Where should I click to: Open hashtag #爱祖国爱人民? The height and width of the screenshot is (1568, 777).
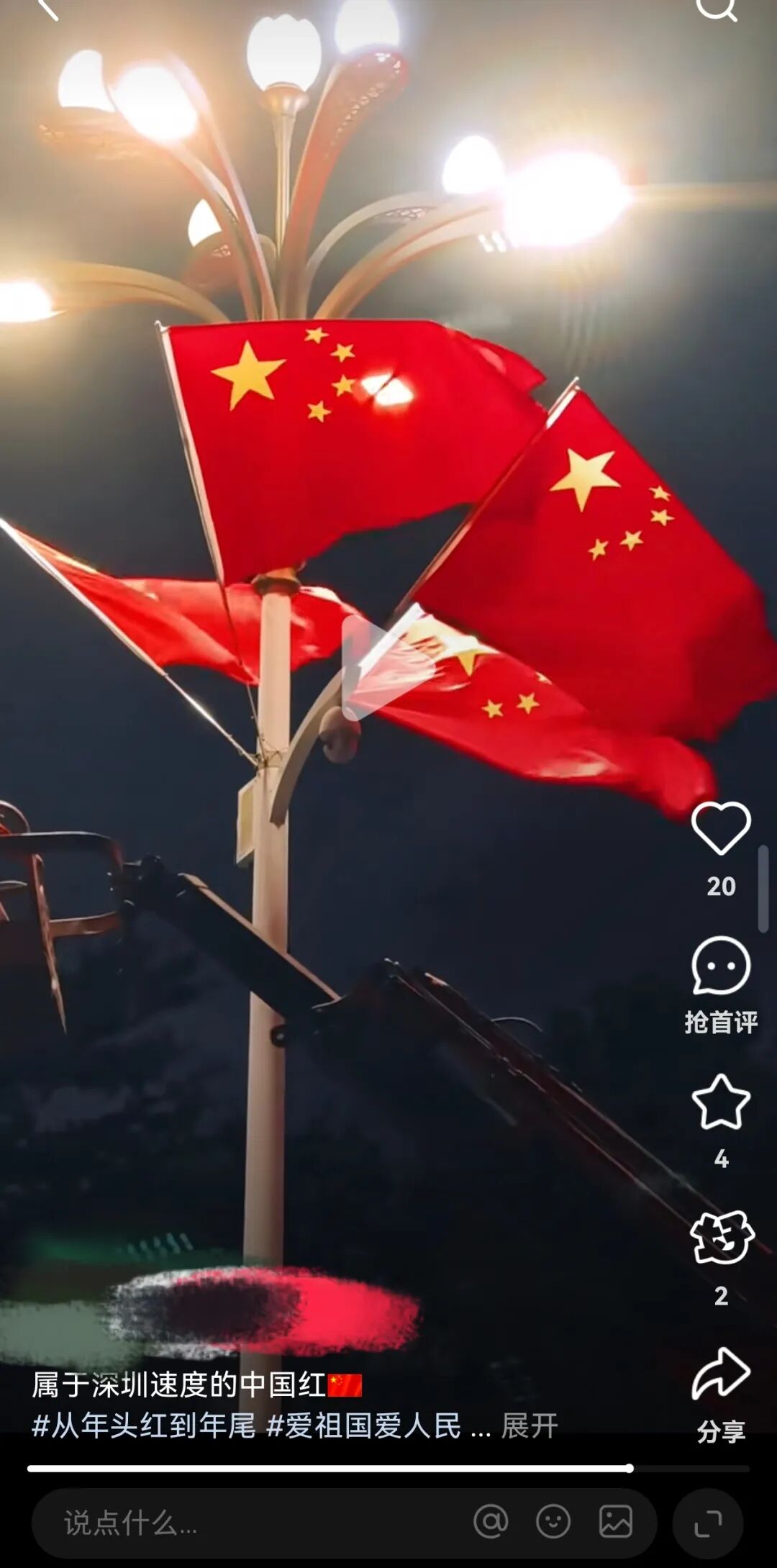coord(364,1426)
